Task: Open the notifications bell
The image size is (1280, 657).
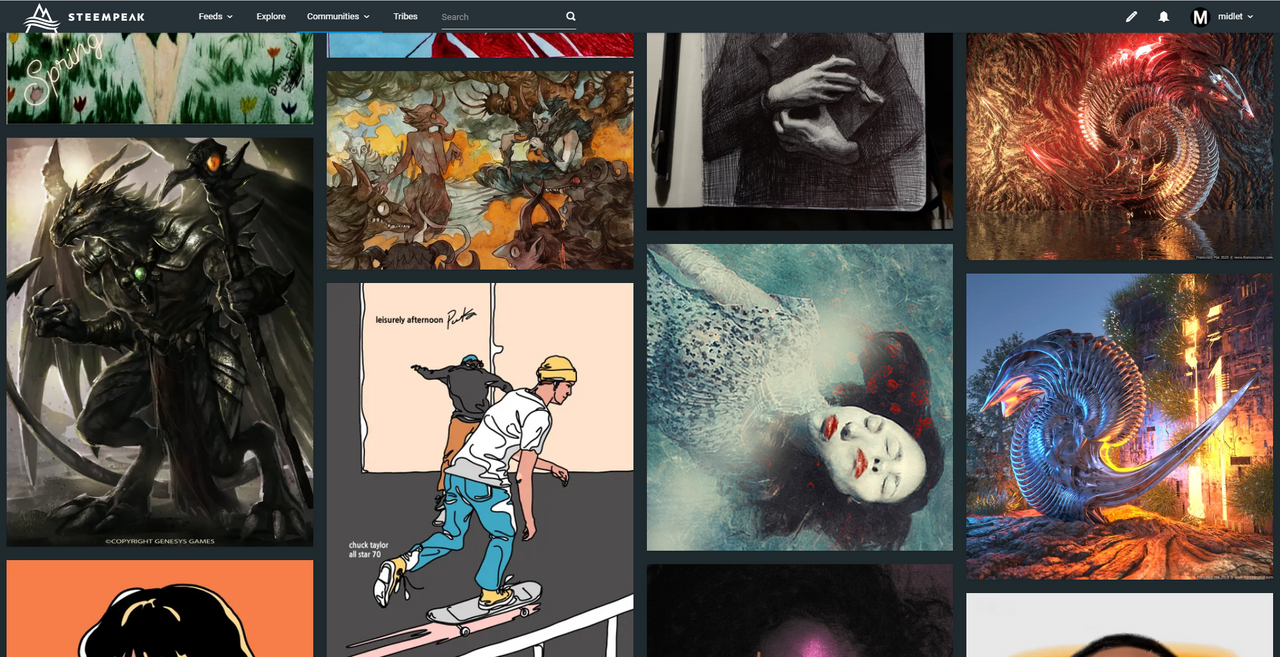Action: coord(1163,17)
